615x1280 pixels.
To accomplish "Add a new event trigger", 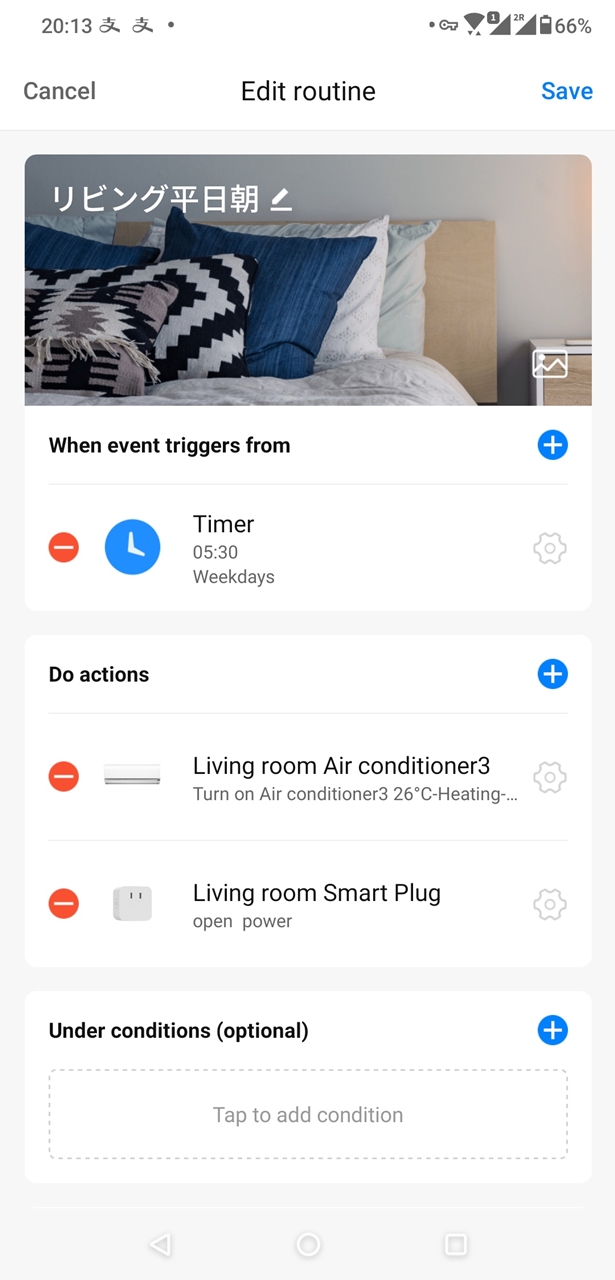I will pyautogui.click(x=552, y=445).
